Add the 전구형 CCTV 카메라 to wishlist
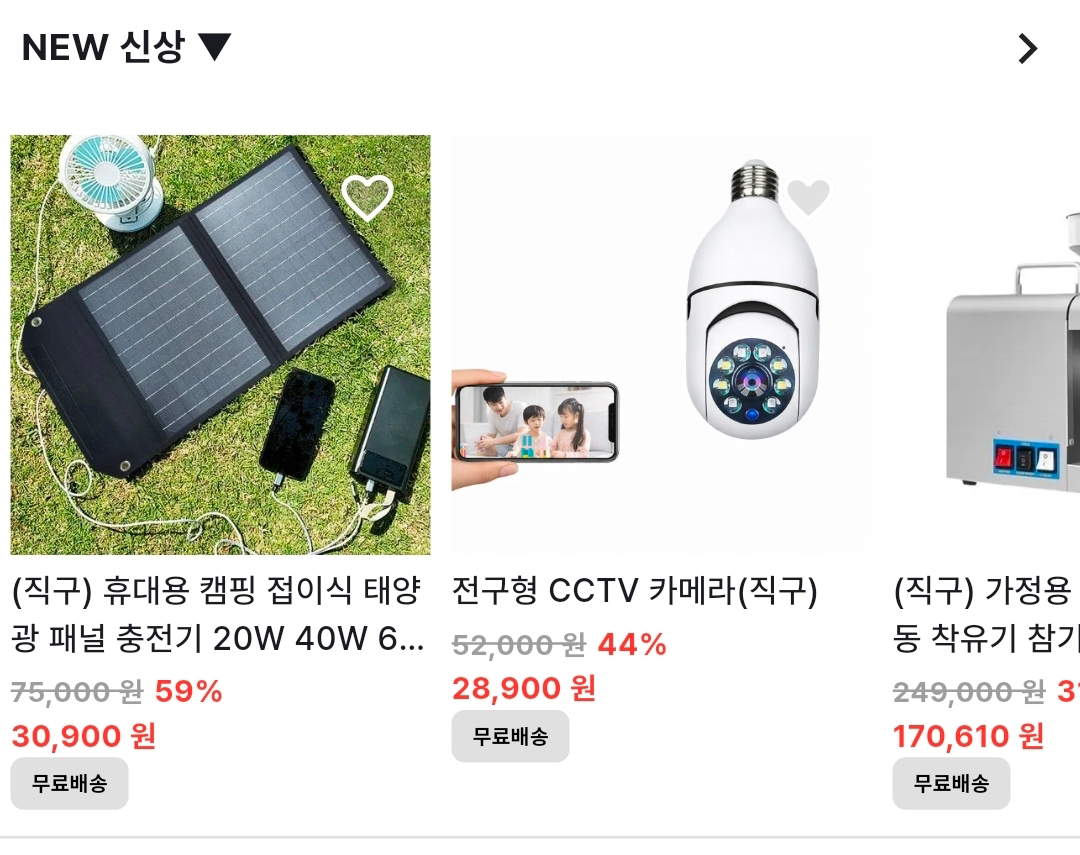This screenshot has width=1080, height=855. [808, 197]
